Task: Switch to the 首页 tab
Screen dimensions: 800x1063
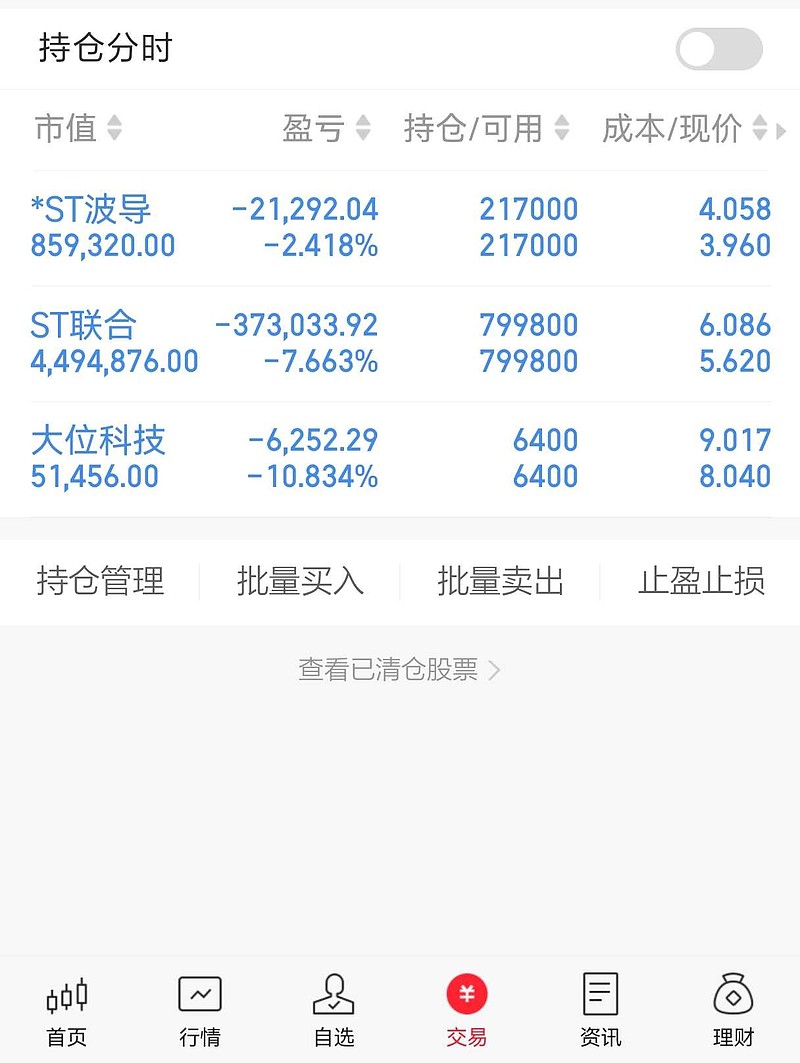Action: point(66,1010)
